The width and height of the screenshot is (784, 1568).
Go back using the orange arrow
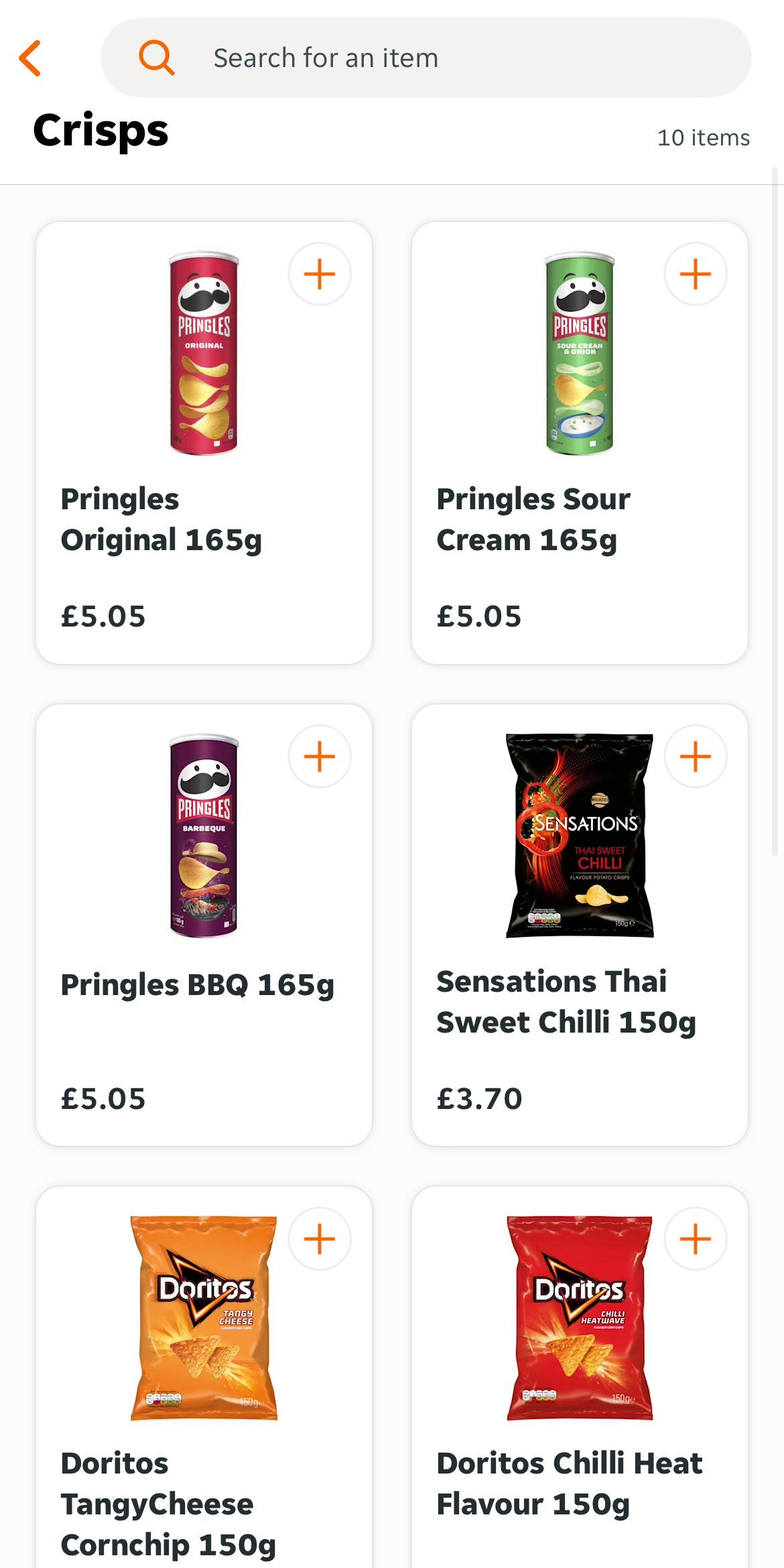click(30, 58)
